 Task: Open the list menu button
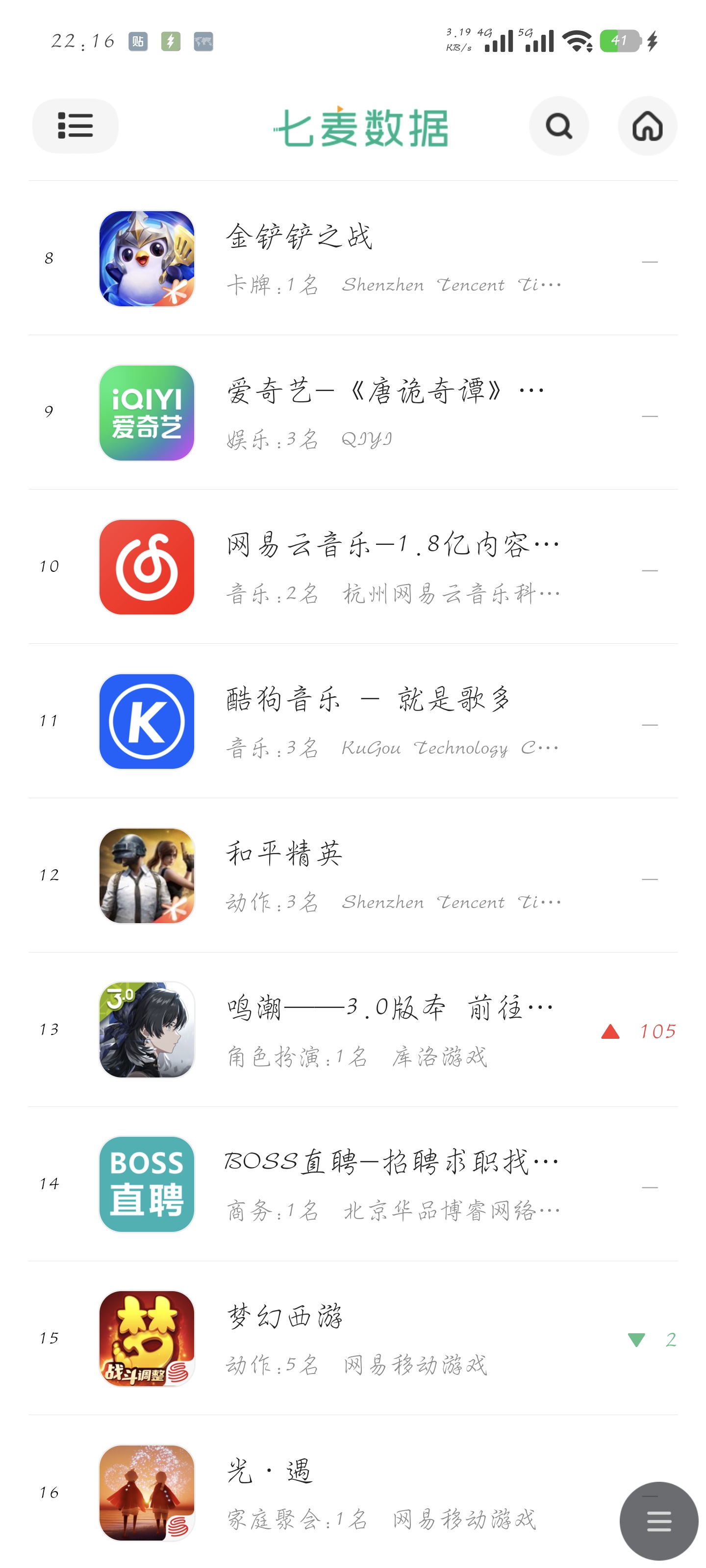(75, 126)
